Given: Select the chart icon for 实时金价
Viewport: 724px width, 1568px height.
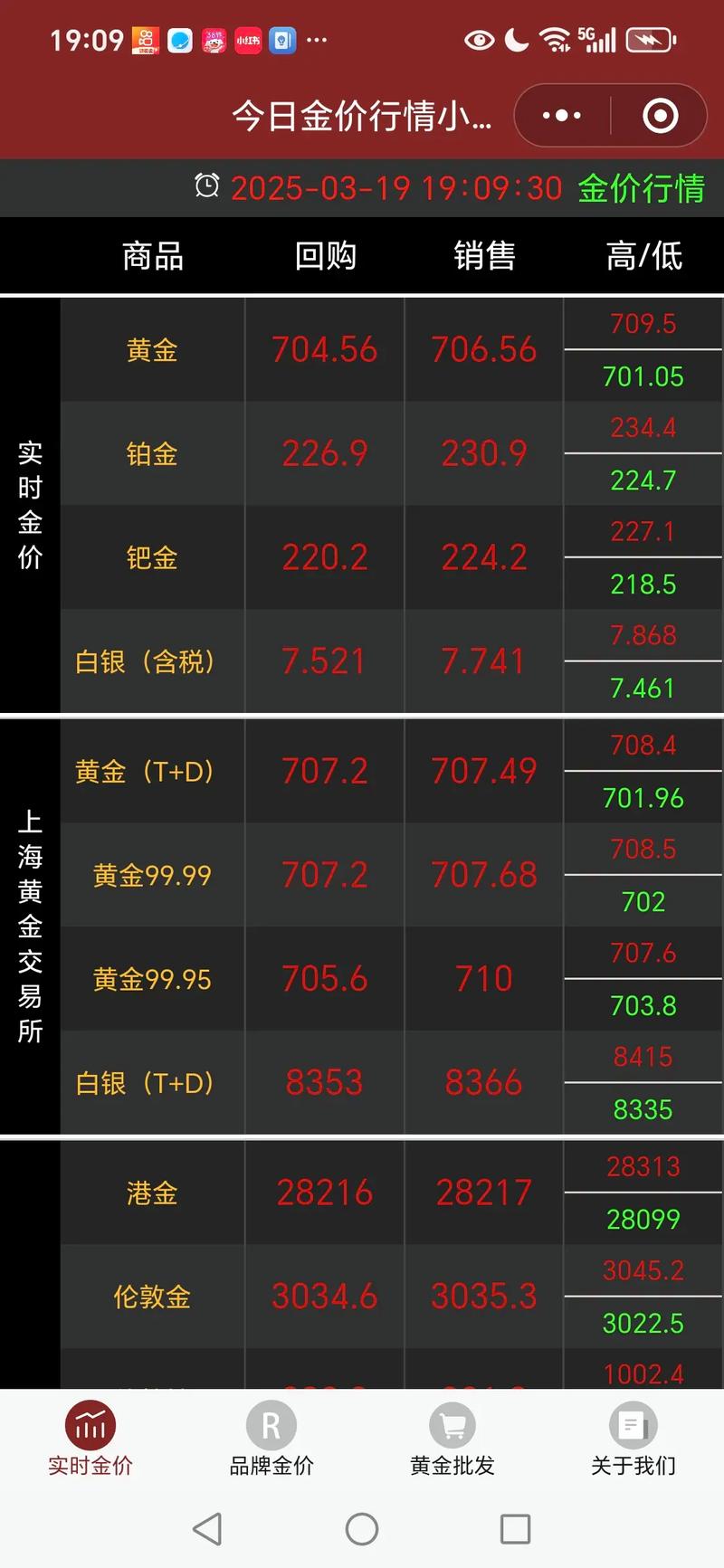Looking at the screenshot, I should coord(89,1425).
